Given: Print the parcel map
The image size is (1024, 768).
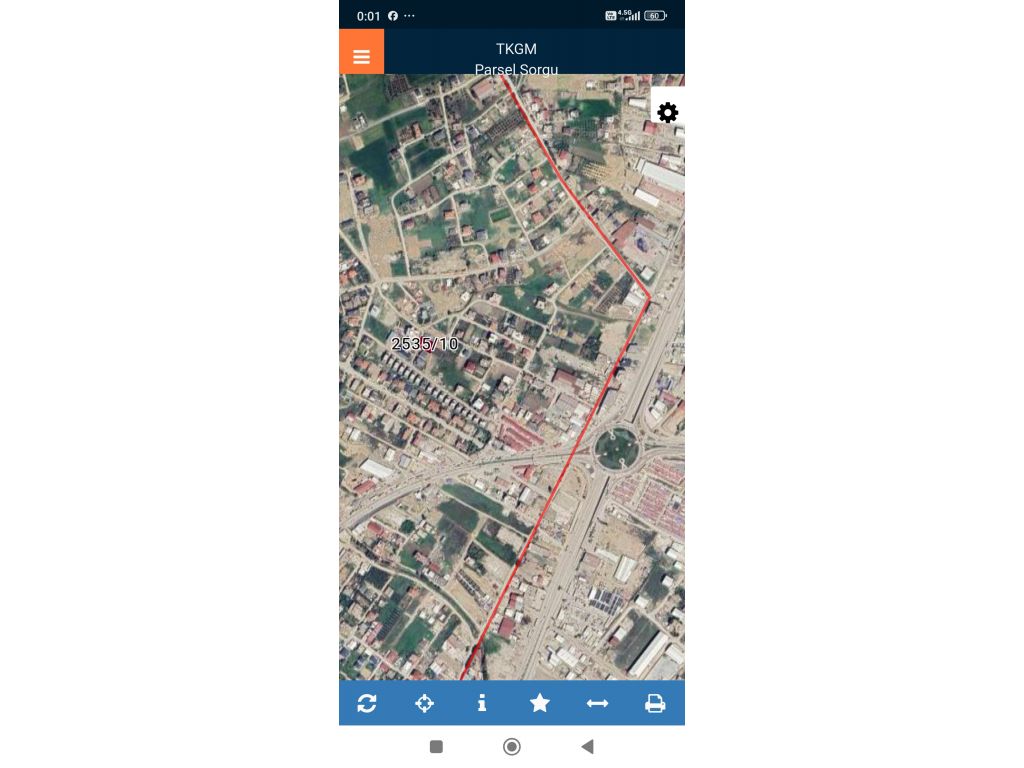Looking at the screenshot, I should [655, 703].
